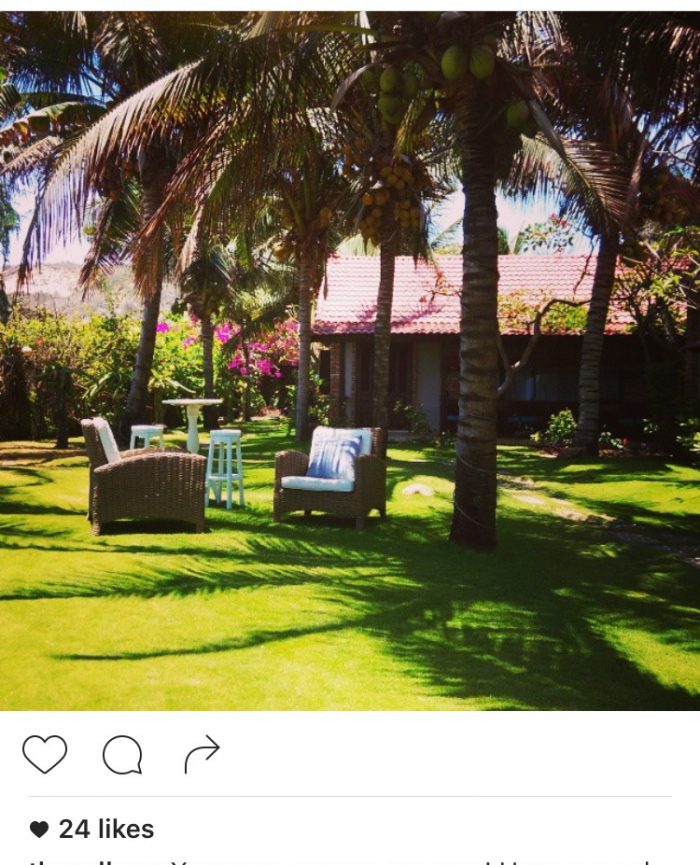700x865 pixels.
Task: Like the garden photo post
Action: [45, 754]
